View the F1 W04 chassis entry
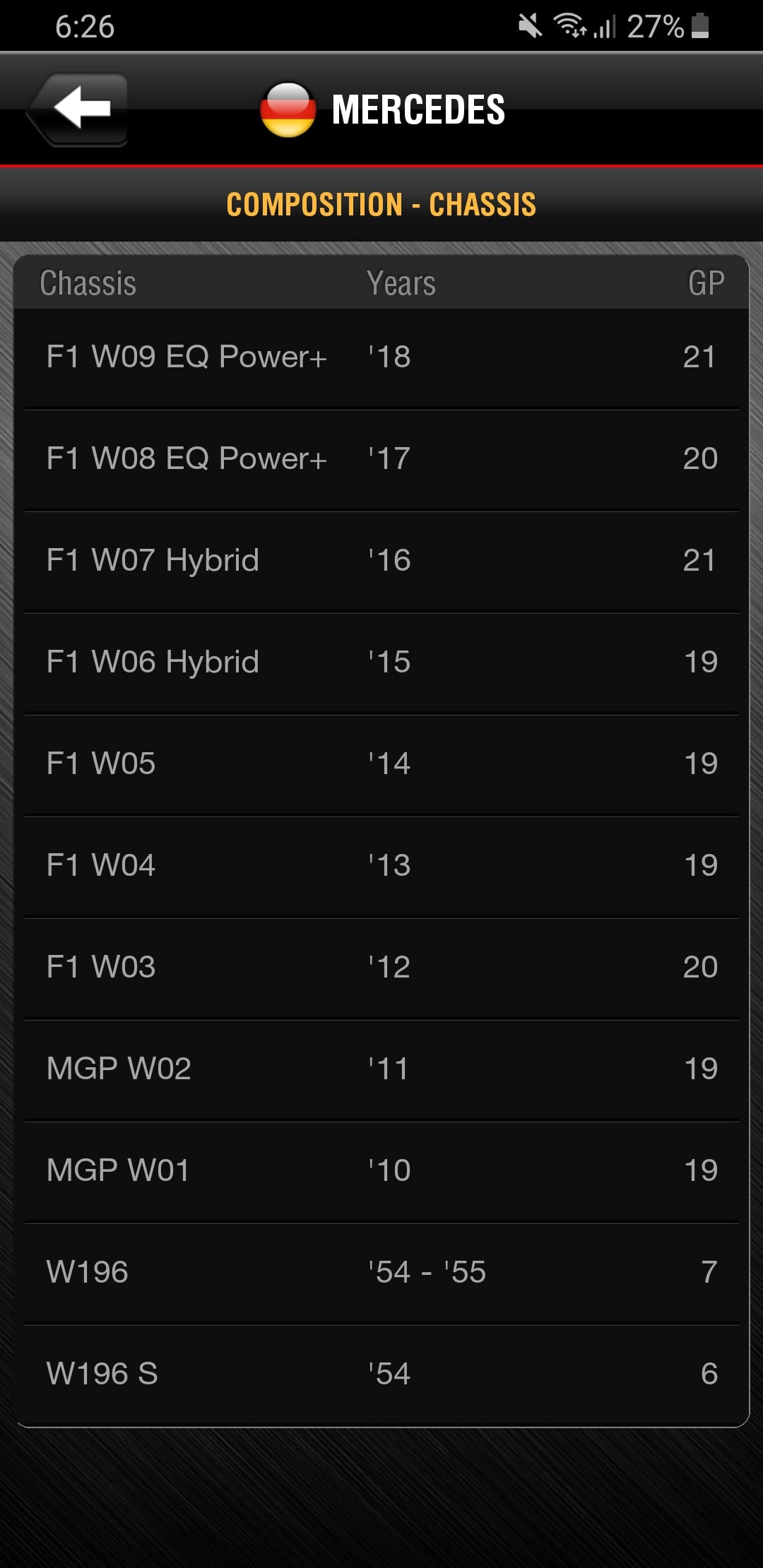The width and height of the screenshot is (763, 1568). tap(381, 866)
